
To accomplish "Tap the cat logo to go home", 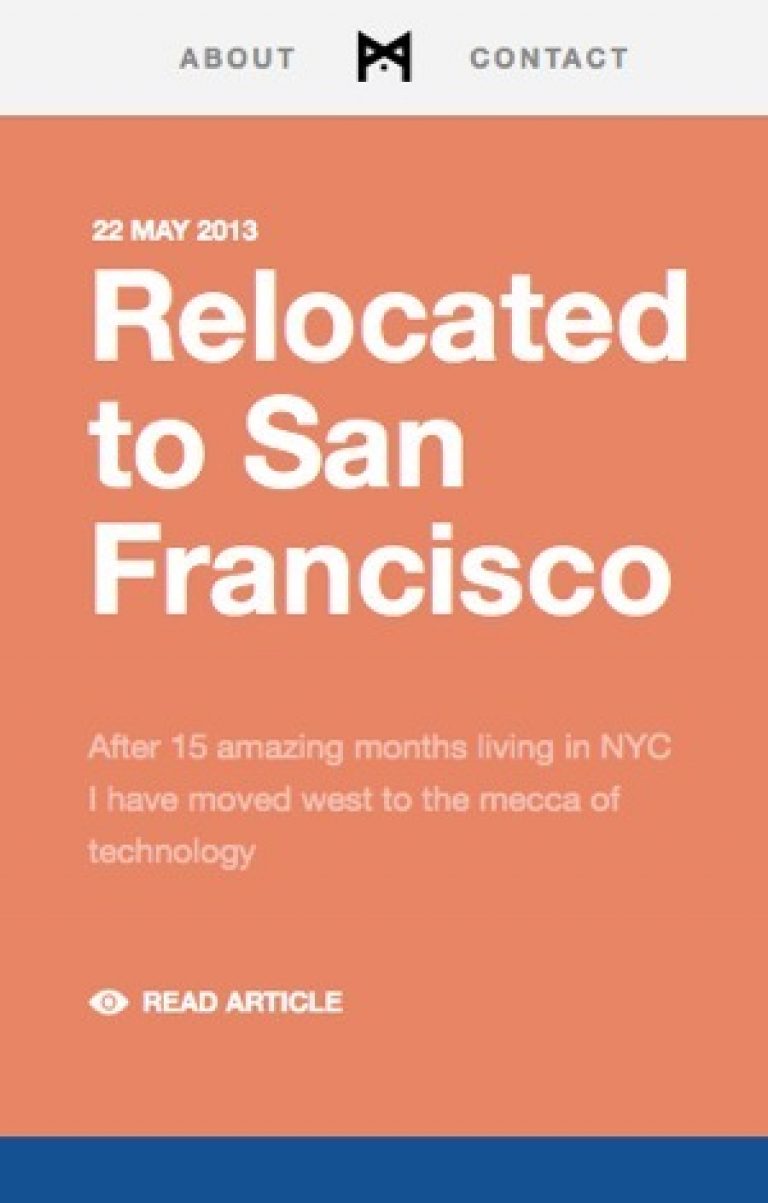I will click(384, 57).
